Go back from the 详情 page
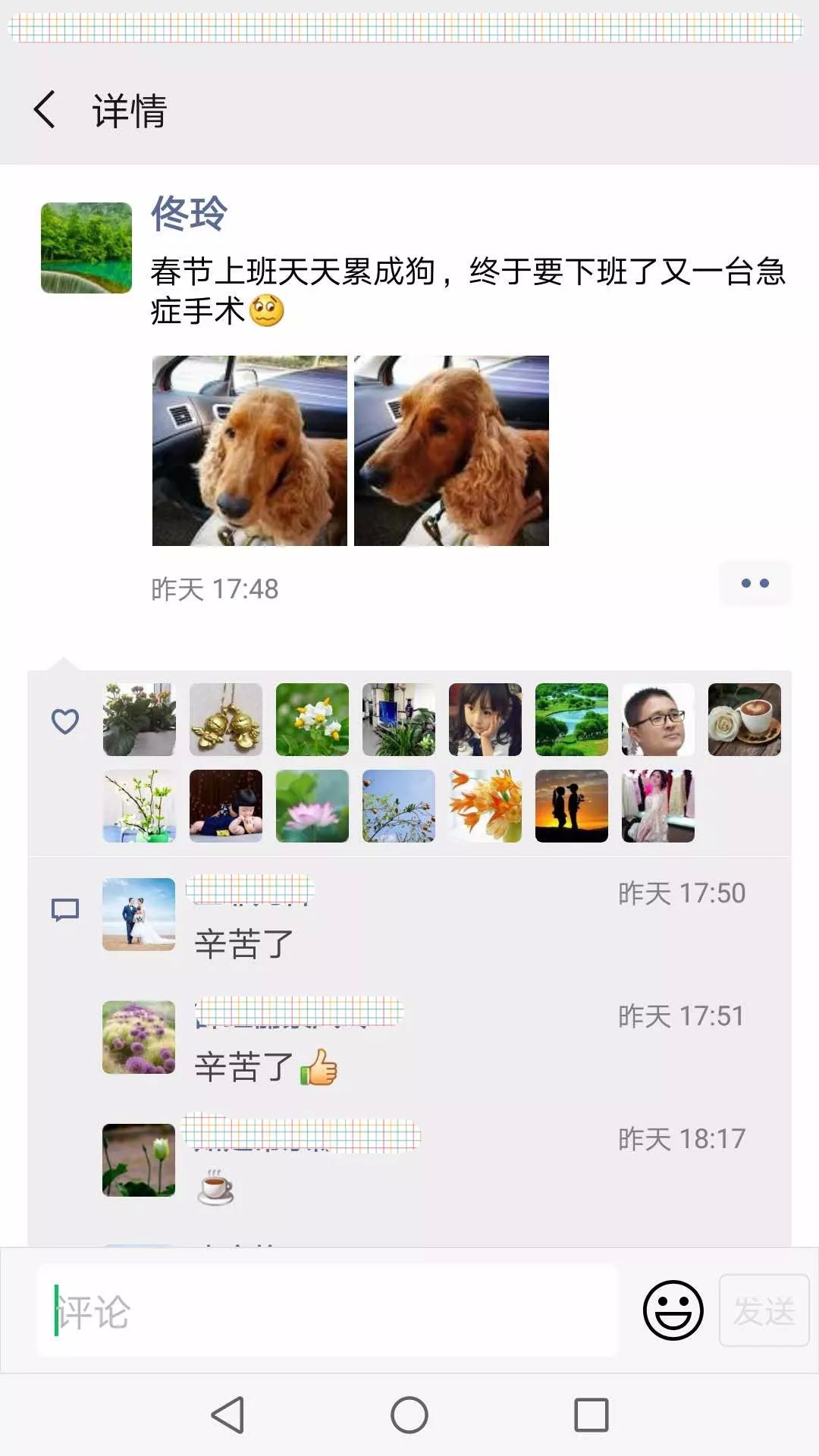 tap(45, 110)
